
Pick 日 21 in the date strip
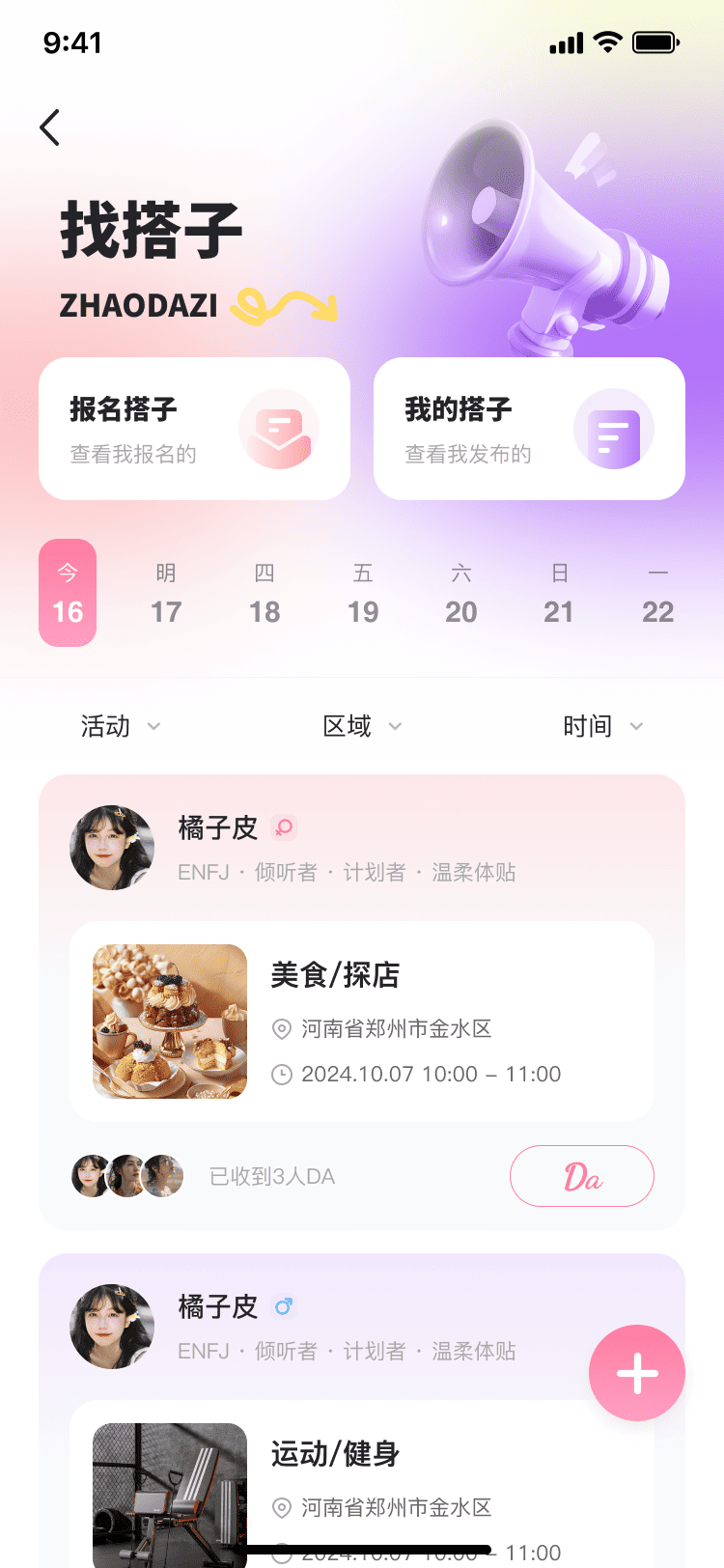point(560,592)
